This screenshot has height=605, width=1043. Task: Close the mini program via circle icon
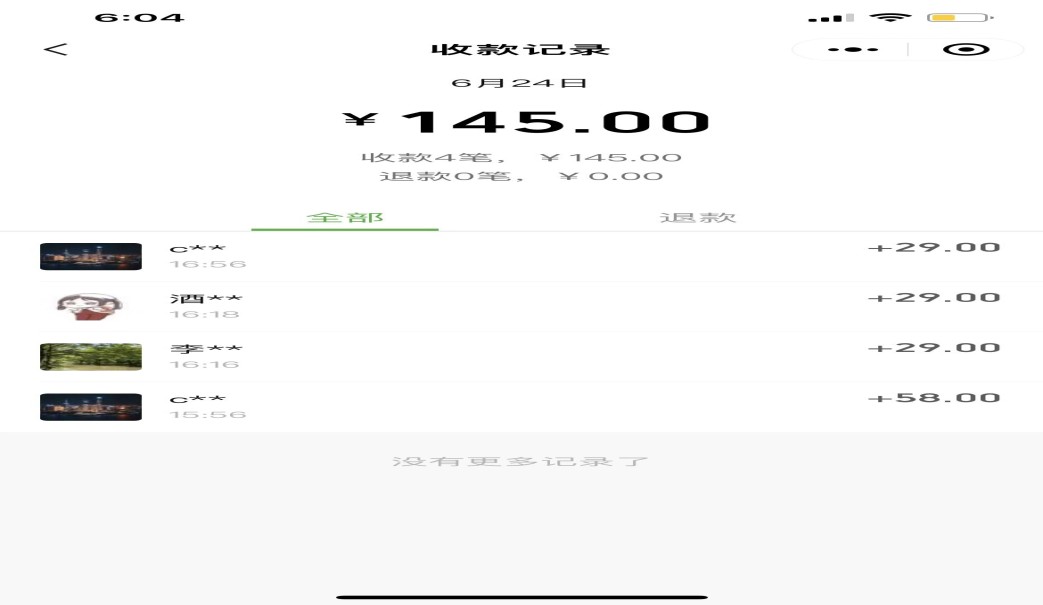[966, 49]
